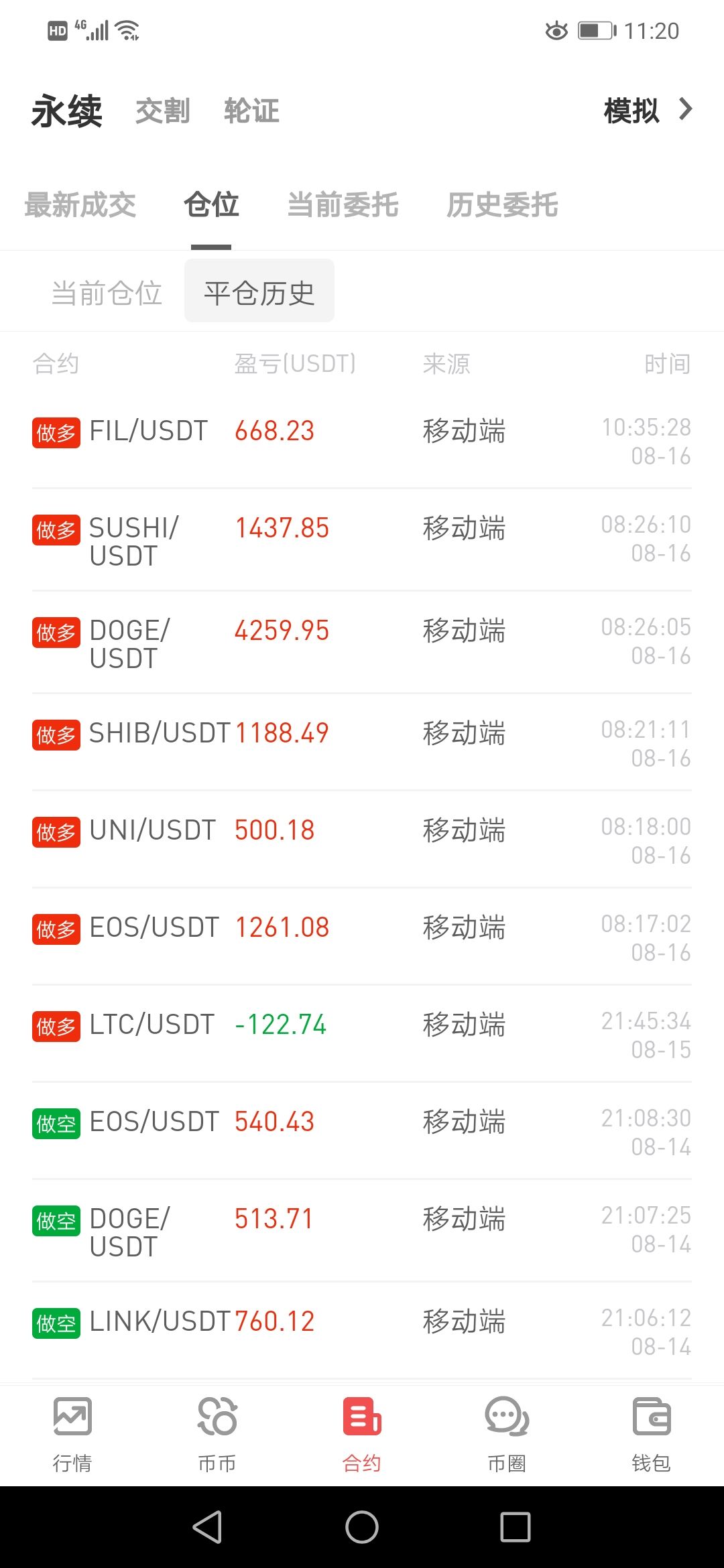Switch to the 交割 contract tab

click(163, 111)
